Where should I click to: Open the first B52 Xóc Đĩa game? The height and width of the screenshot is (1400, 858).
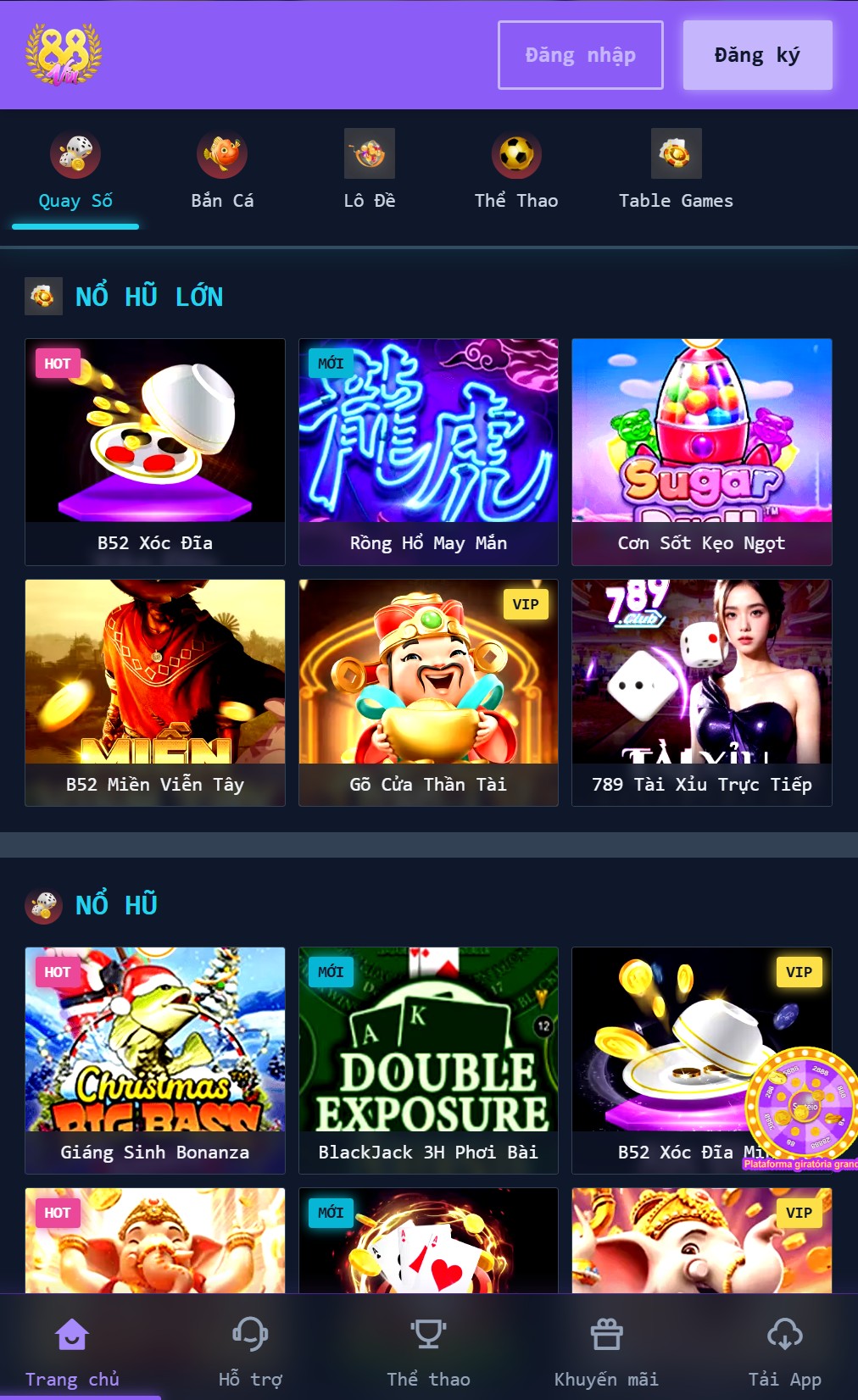coord(155,451)
